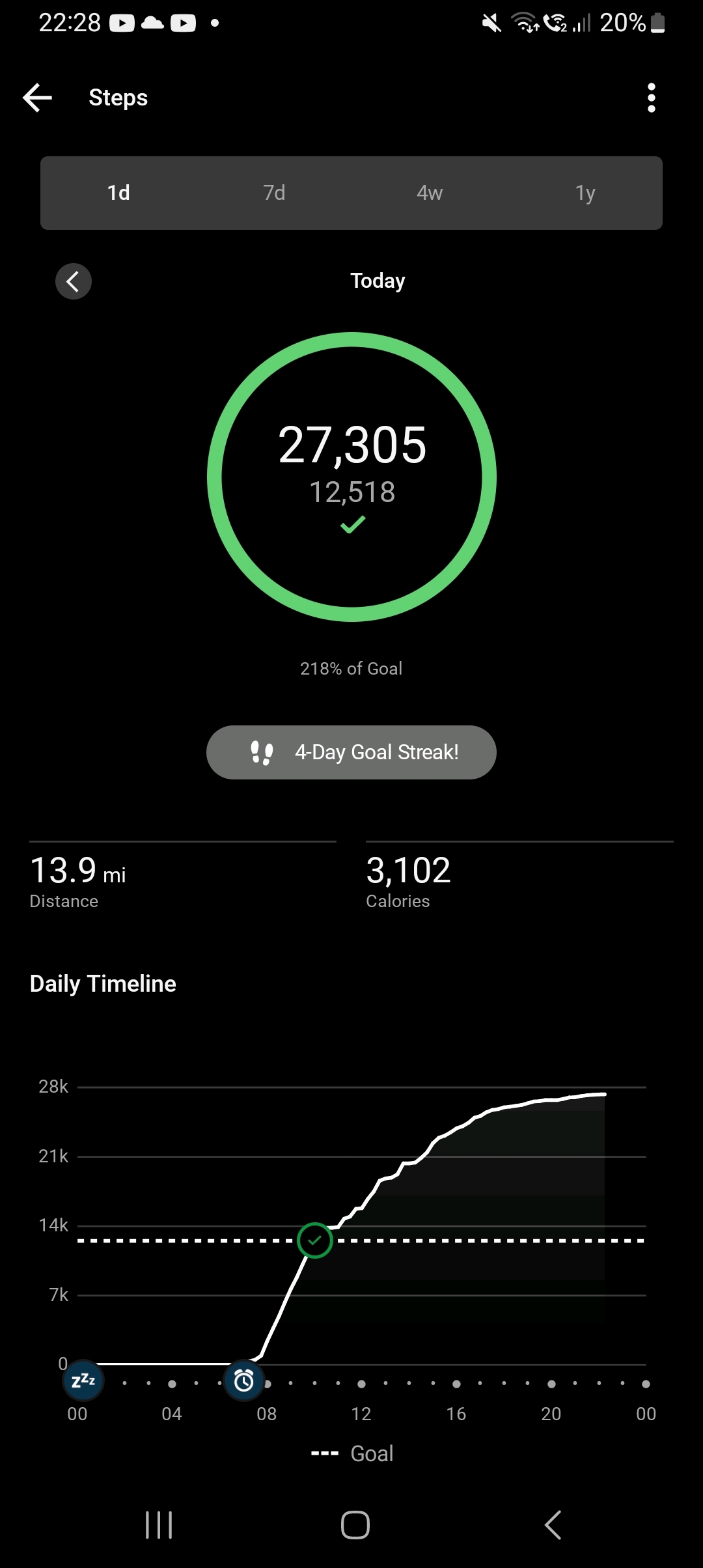
Task: Switch to the 1y view
Action: pyautogui.click(x=585, y=193)
